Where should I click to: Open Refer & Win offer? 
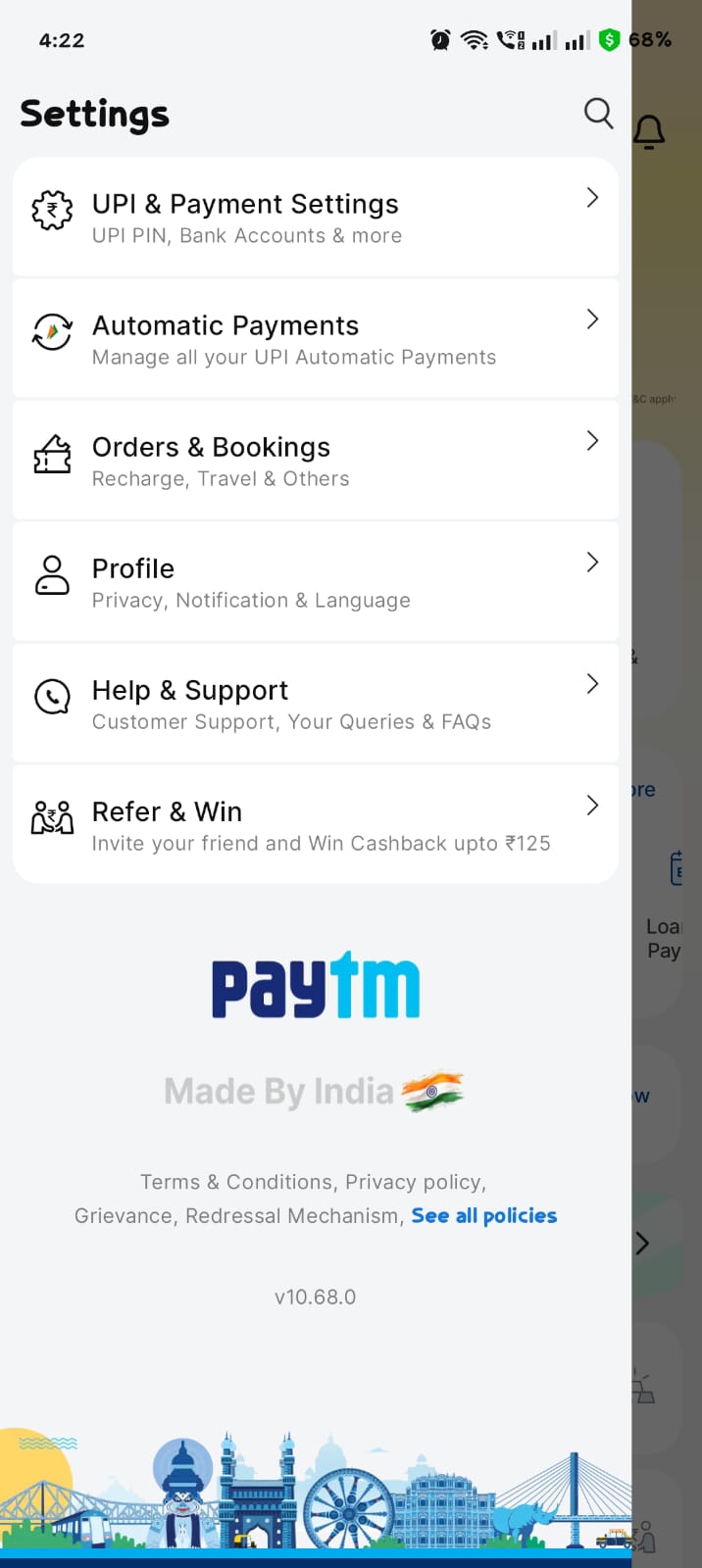314,825
